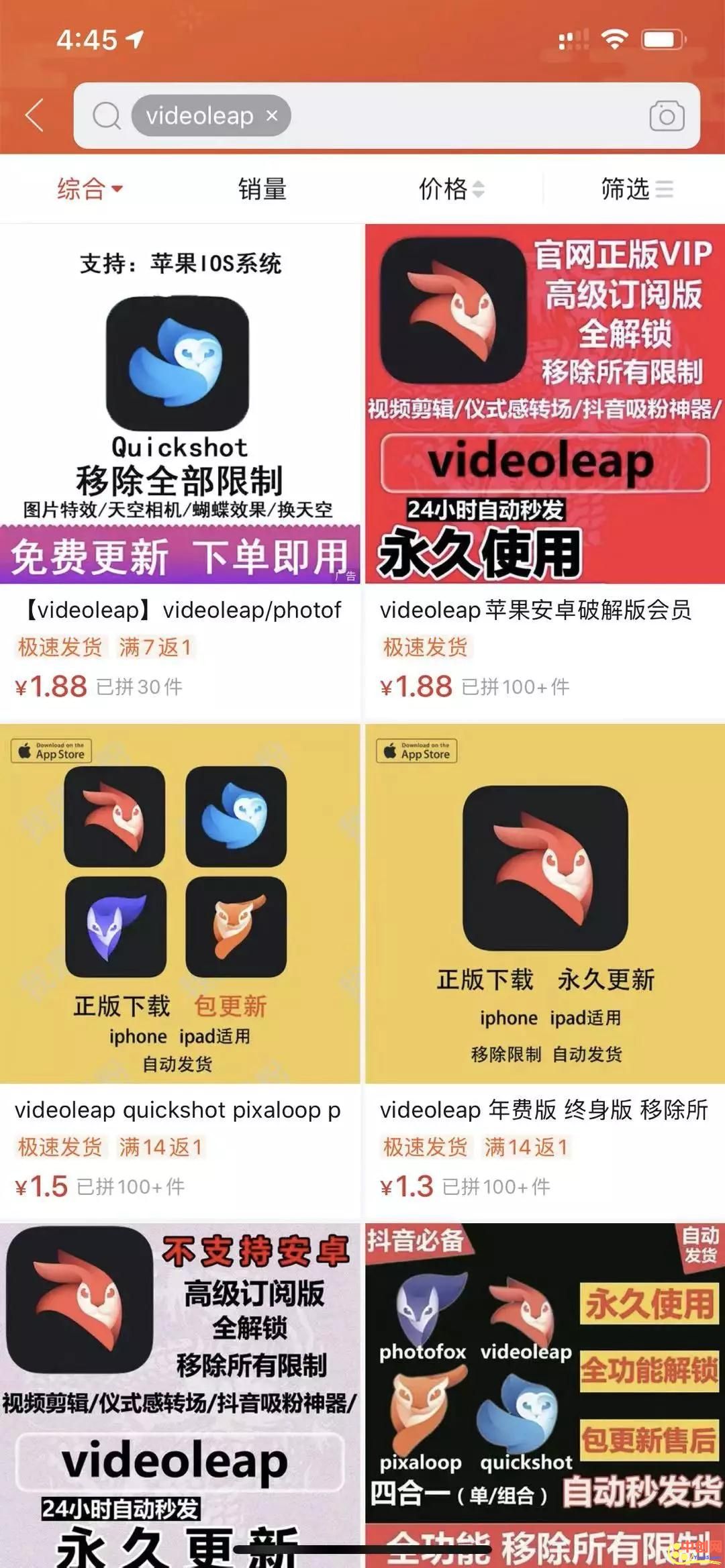Screen dimensions: 725x1568
Task: Open the 筛选 filter panel
Action: (636, 189)
